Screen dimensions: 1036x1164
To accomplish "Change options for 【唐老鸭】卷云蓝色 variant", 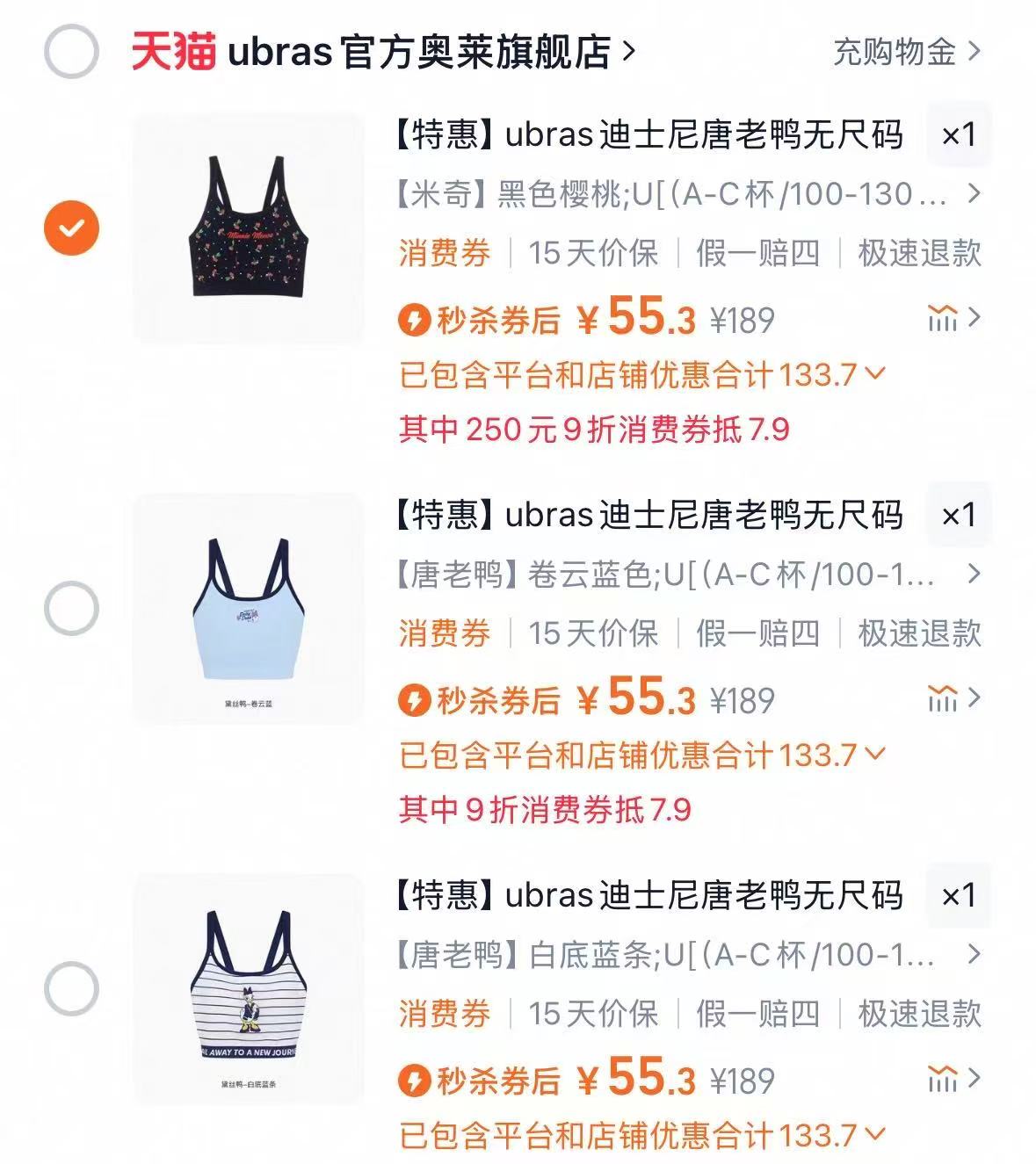I will [685, 575].
